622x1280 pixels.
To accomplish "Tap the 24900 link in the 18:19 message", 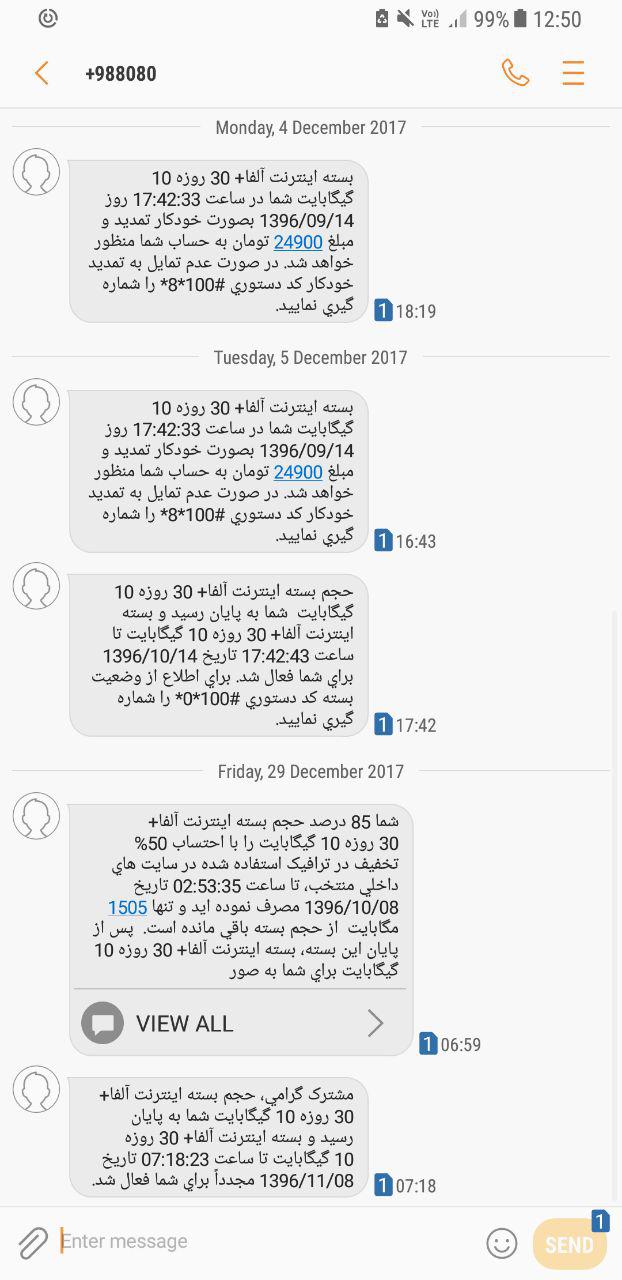I will (298, 242).
